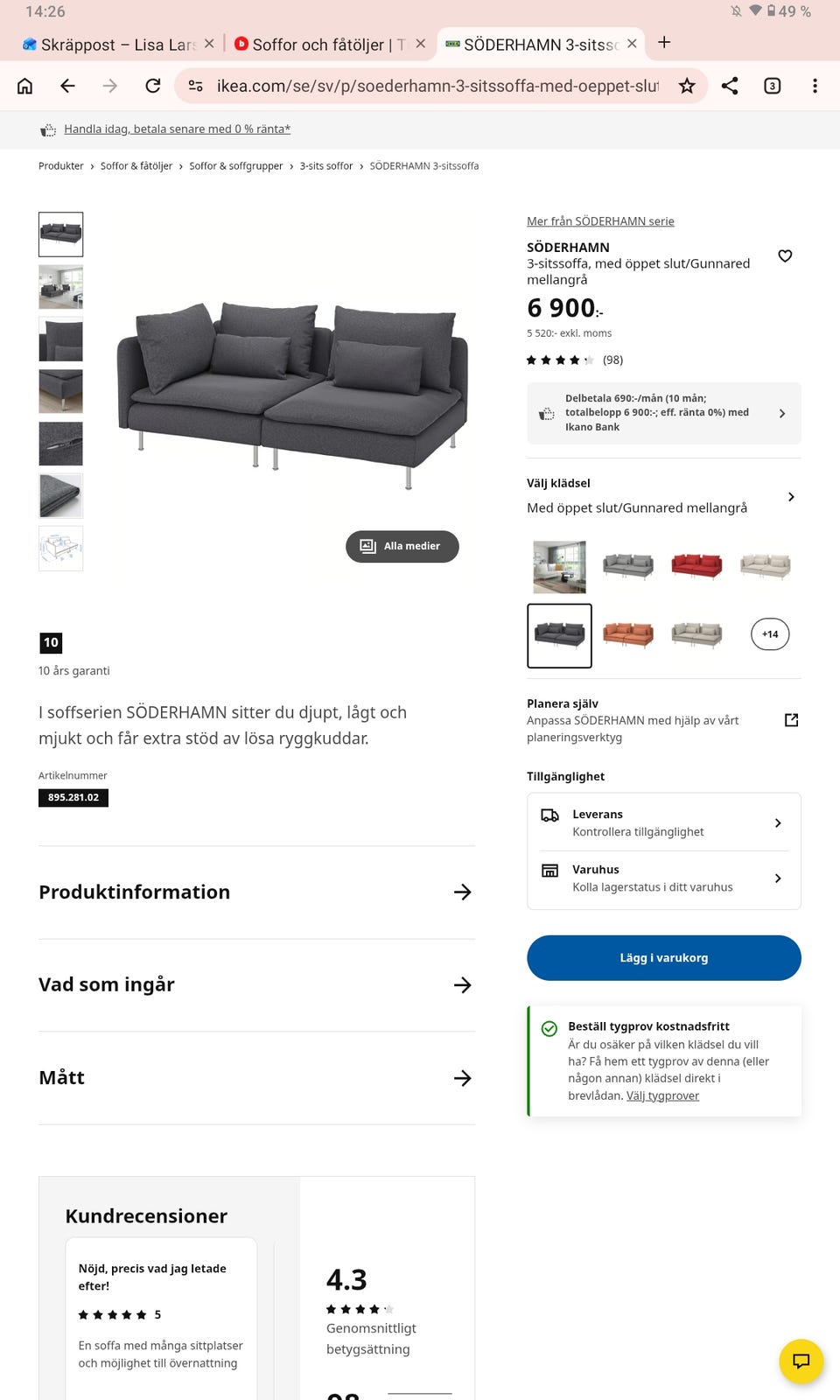Navigate back with the browser arrow
The image size is (840, 1400).
(x=67, y=86)
